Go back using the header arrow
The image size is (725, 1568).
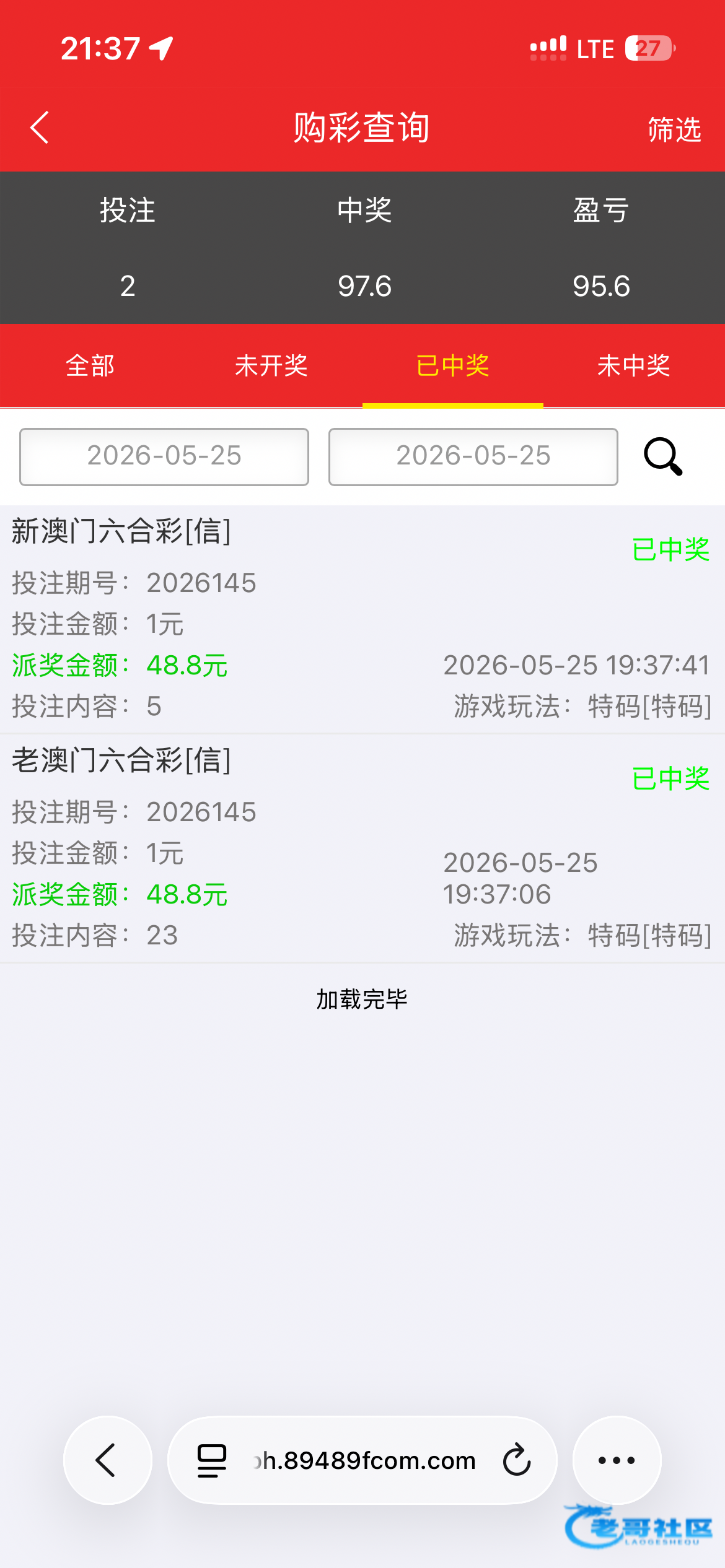tap(39, 128)
